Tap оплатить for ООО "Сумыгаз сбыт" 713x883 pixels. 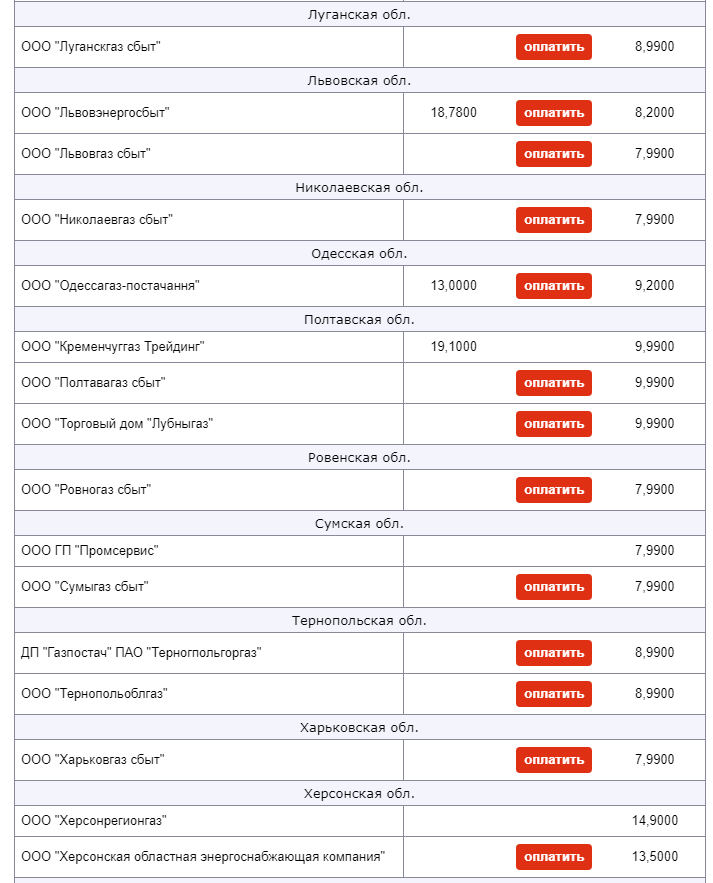pos(553,587)
